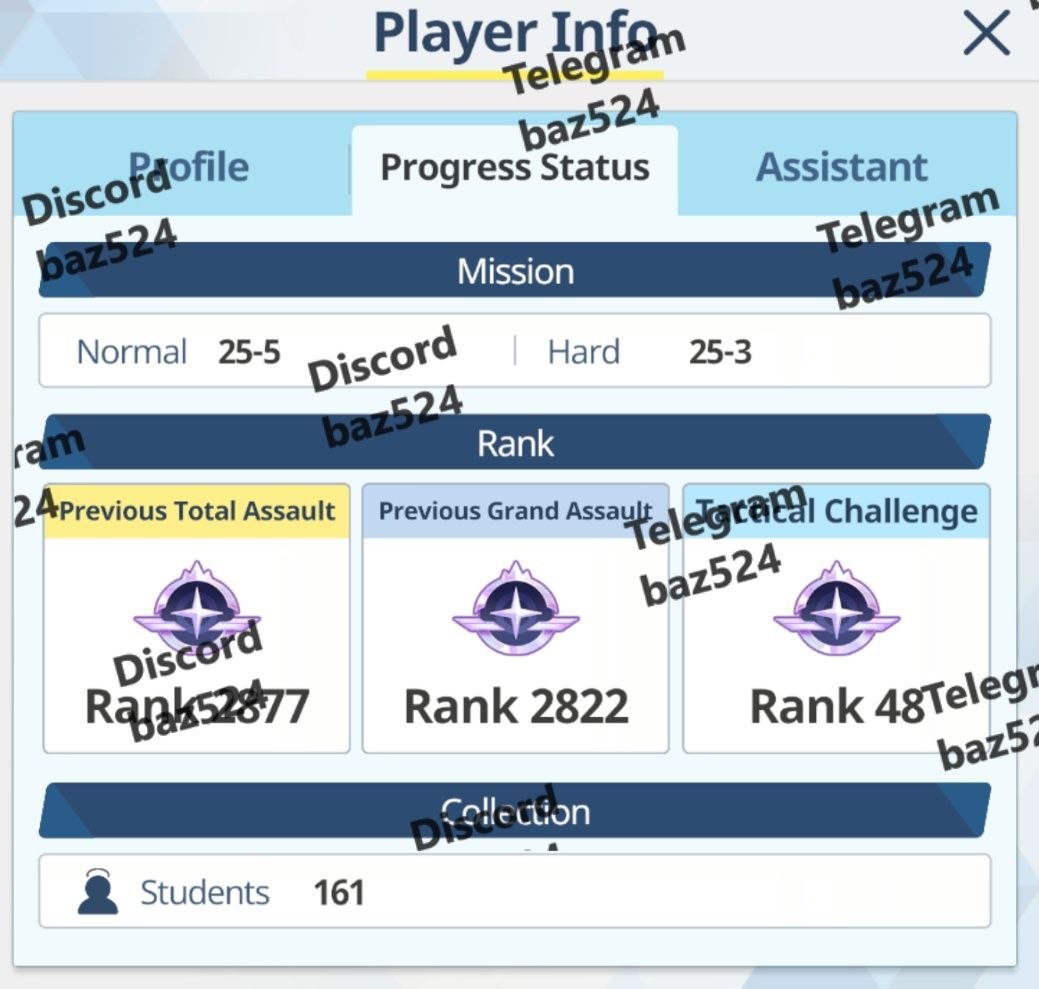
Task: Switch to the Profile tab
Action: [188, 167]
